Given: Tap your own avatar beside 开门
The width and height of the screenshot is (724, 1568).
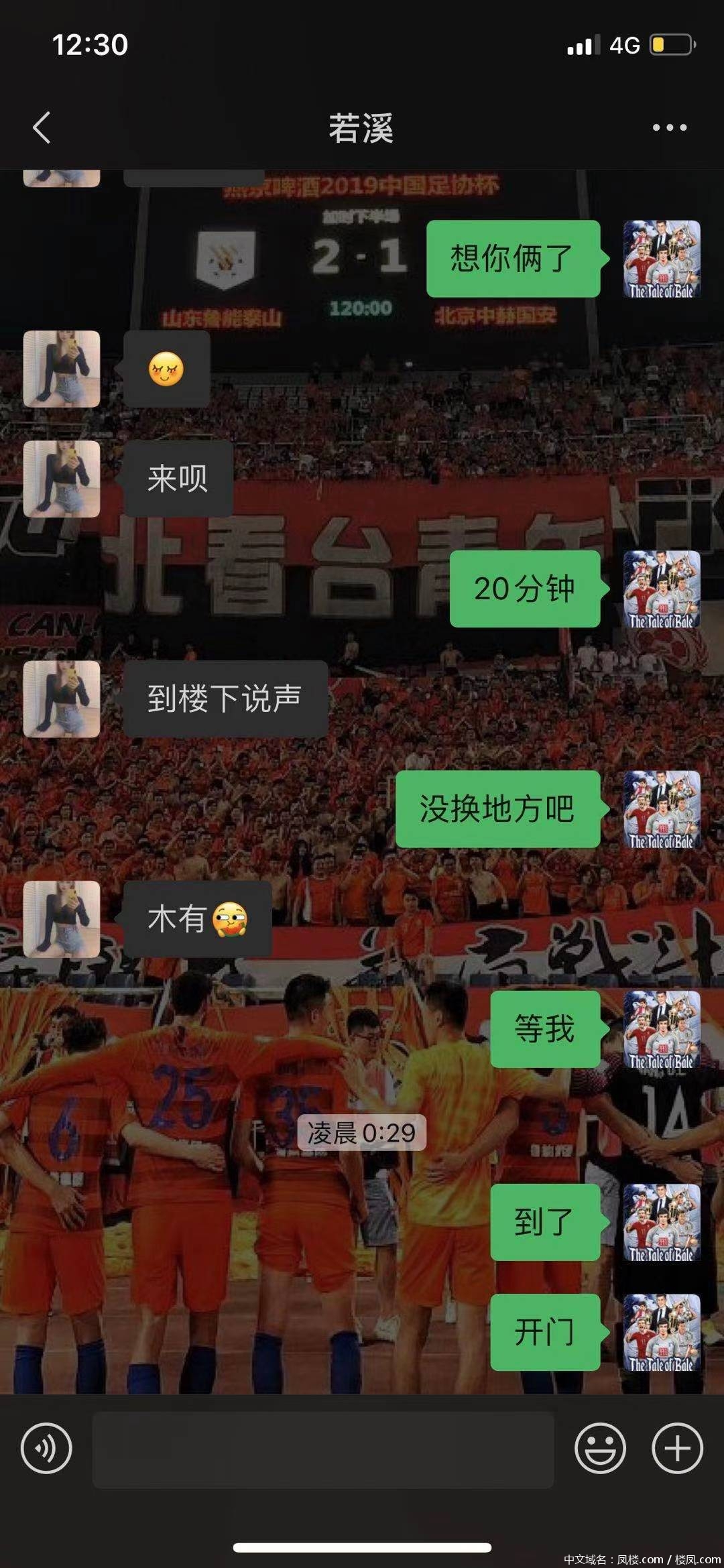Looking at the screenshot, I should point(662,1332).
